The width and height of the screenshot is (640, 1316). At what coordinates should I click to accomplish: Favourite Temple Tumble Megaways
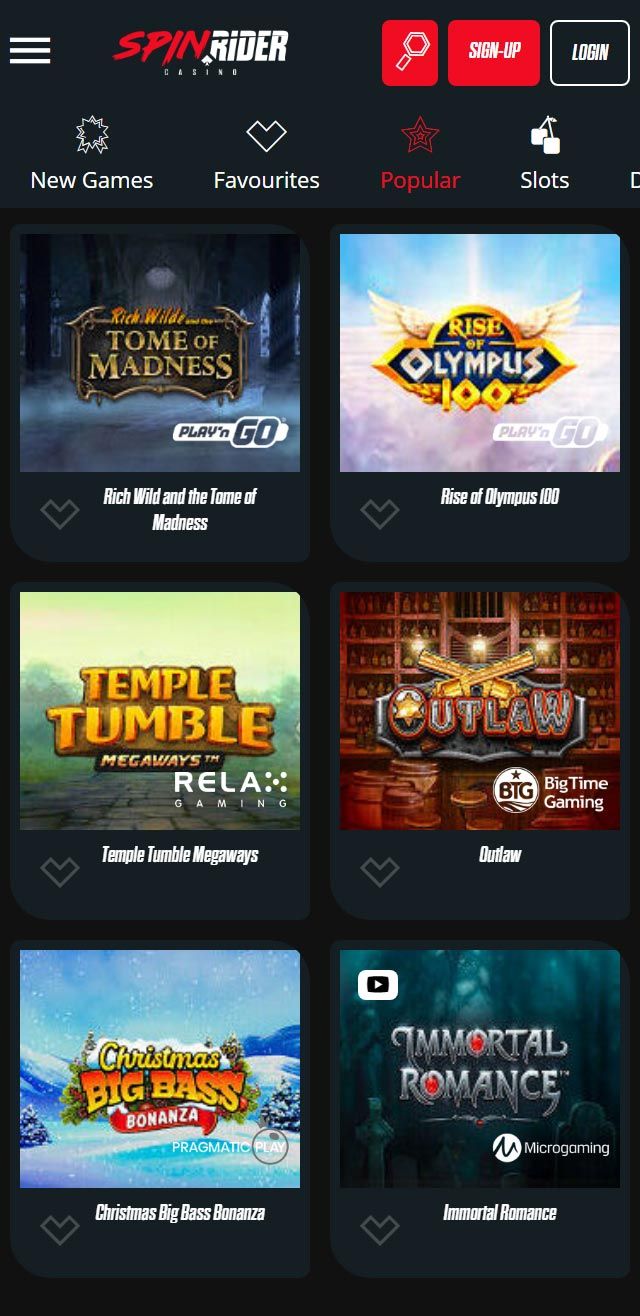click(59, 872)
